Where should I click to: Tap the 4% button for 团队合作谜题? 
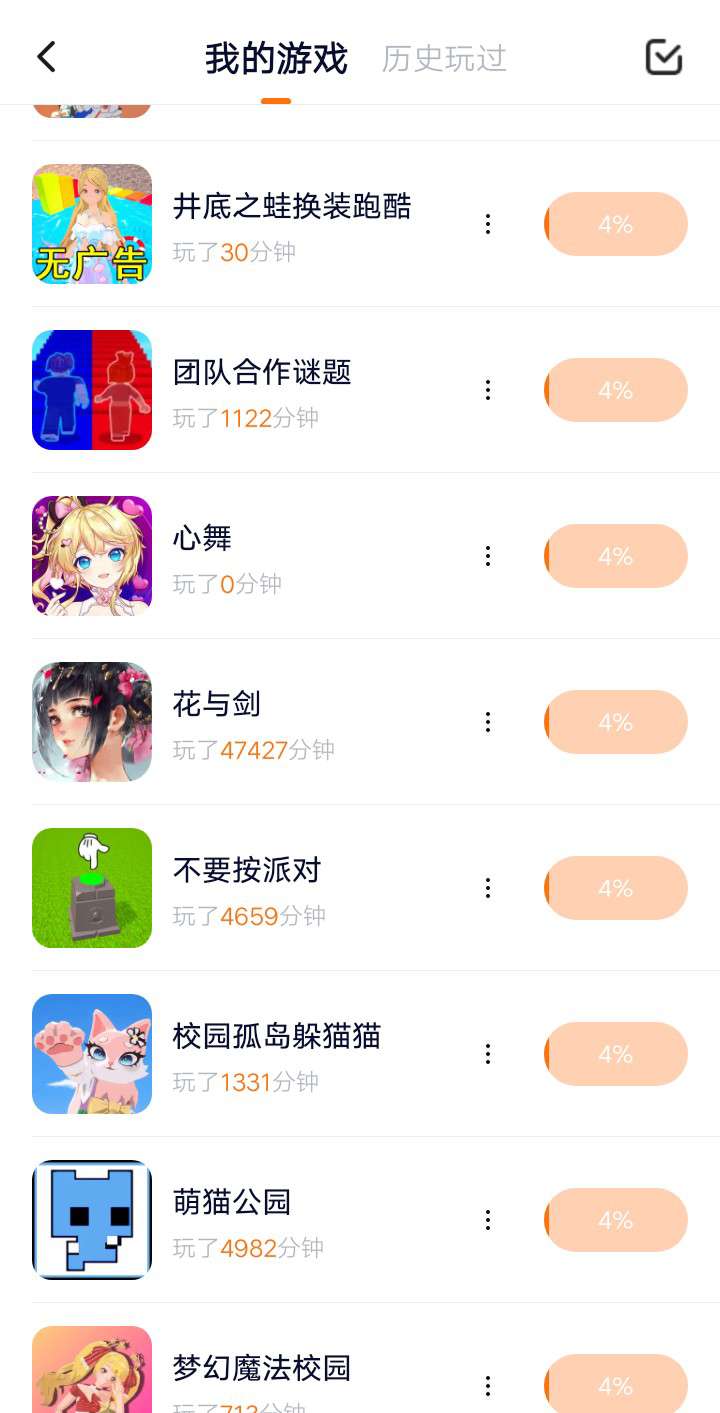[x=615, y=390]
